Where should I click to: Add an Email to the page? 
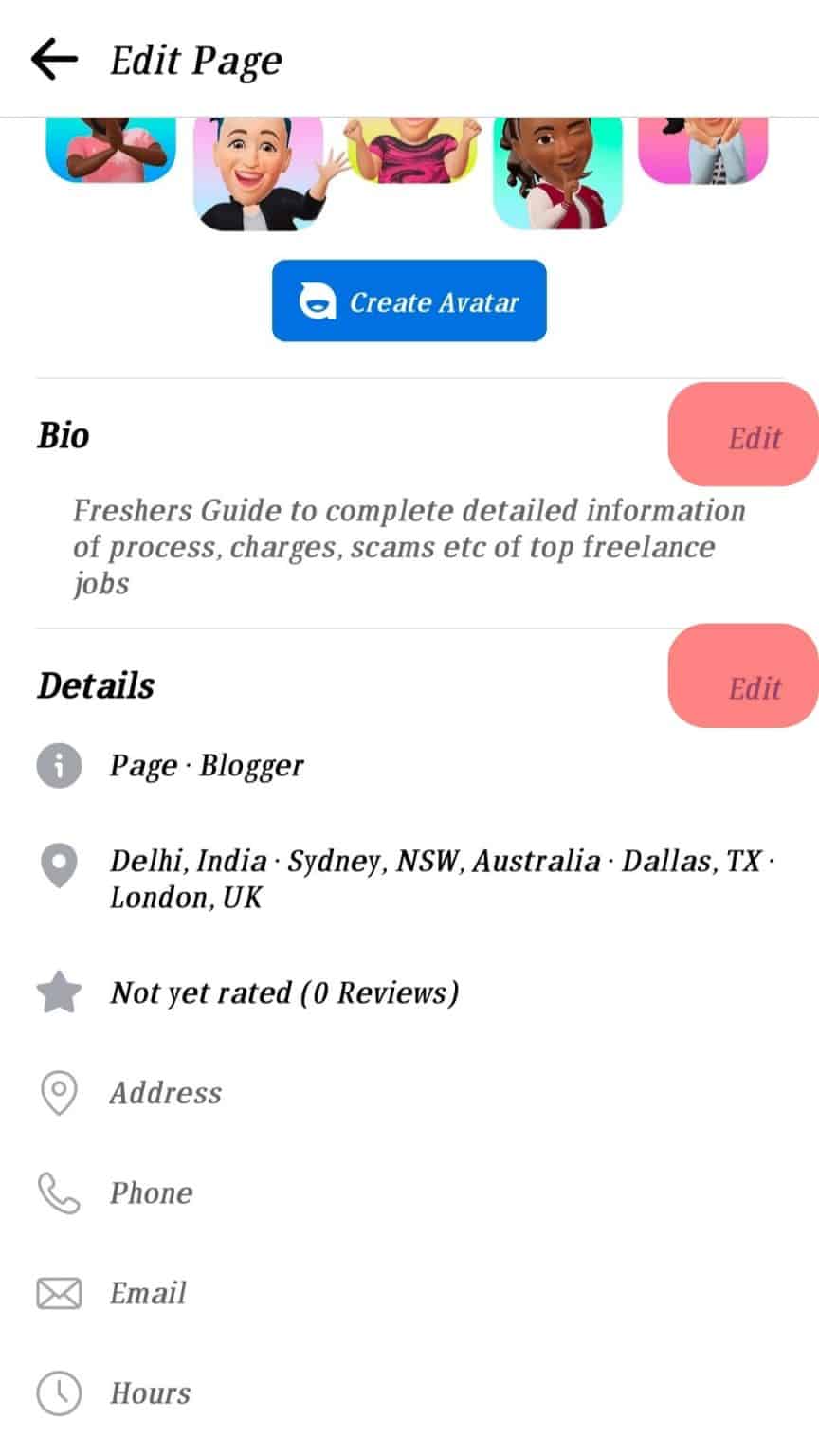coord(147,1293)
